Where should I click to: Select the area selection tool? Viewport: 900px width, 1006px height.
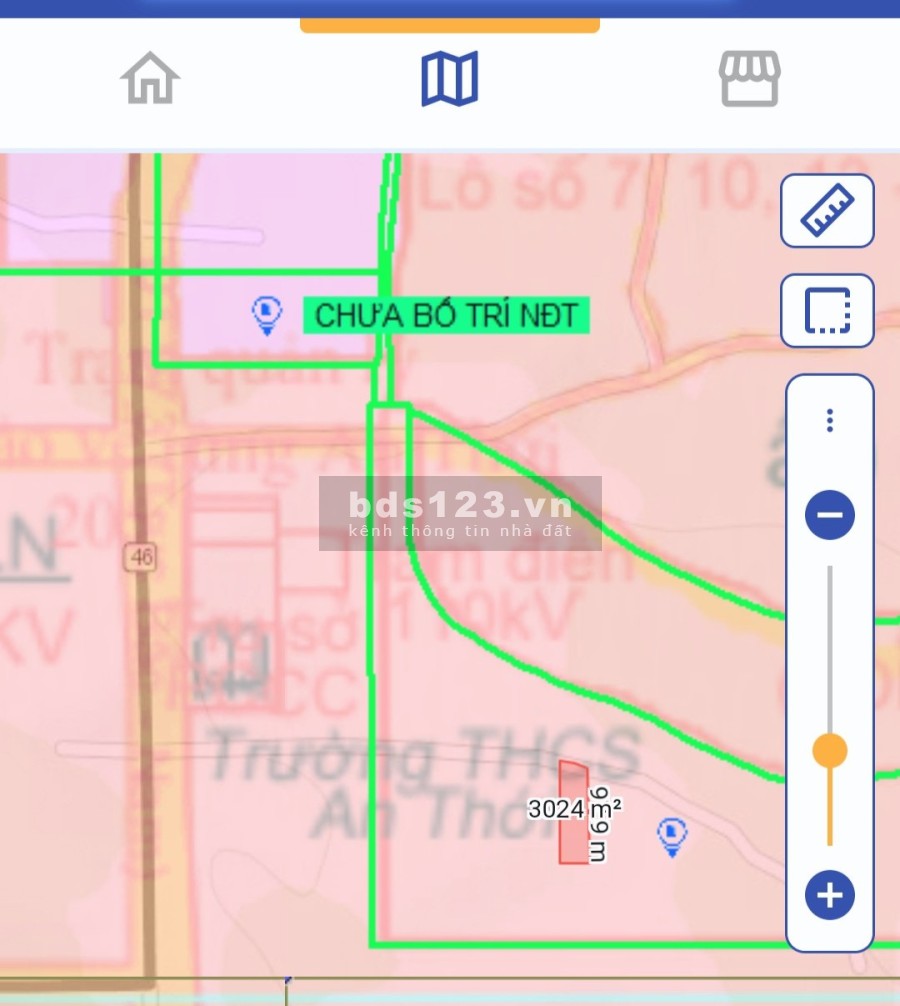click(x=827, y=311)
